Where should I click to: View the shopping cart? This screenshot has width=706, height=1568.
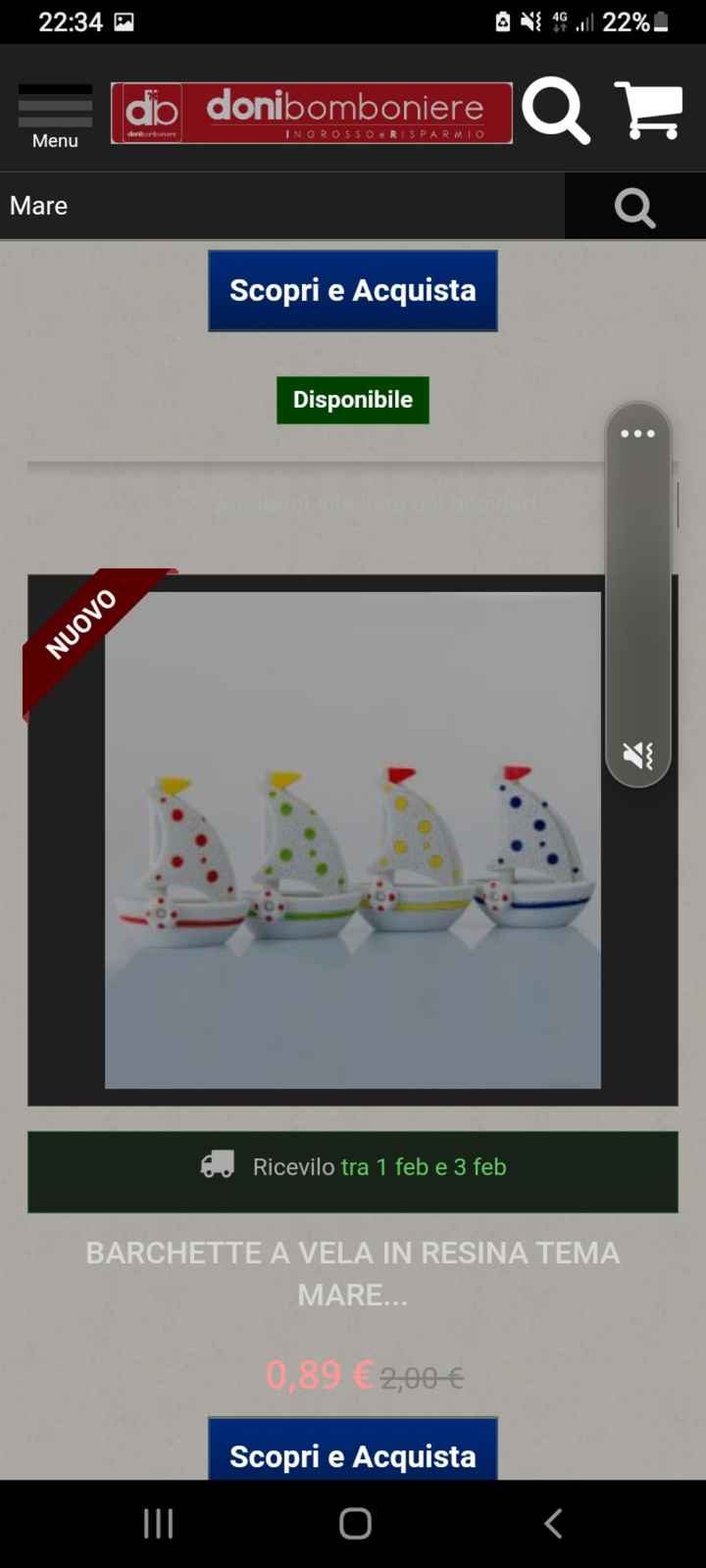(x=648, y=110)
